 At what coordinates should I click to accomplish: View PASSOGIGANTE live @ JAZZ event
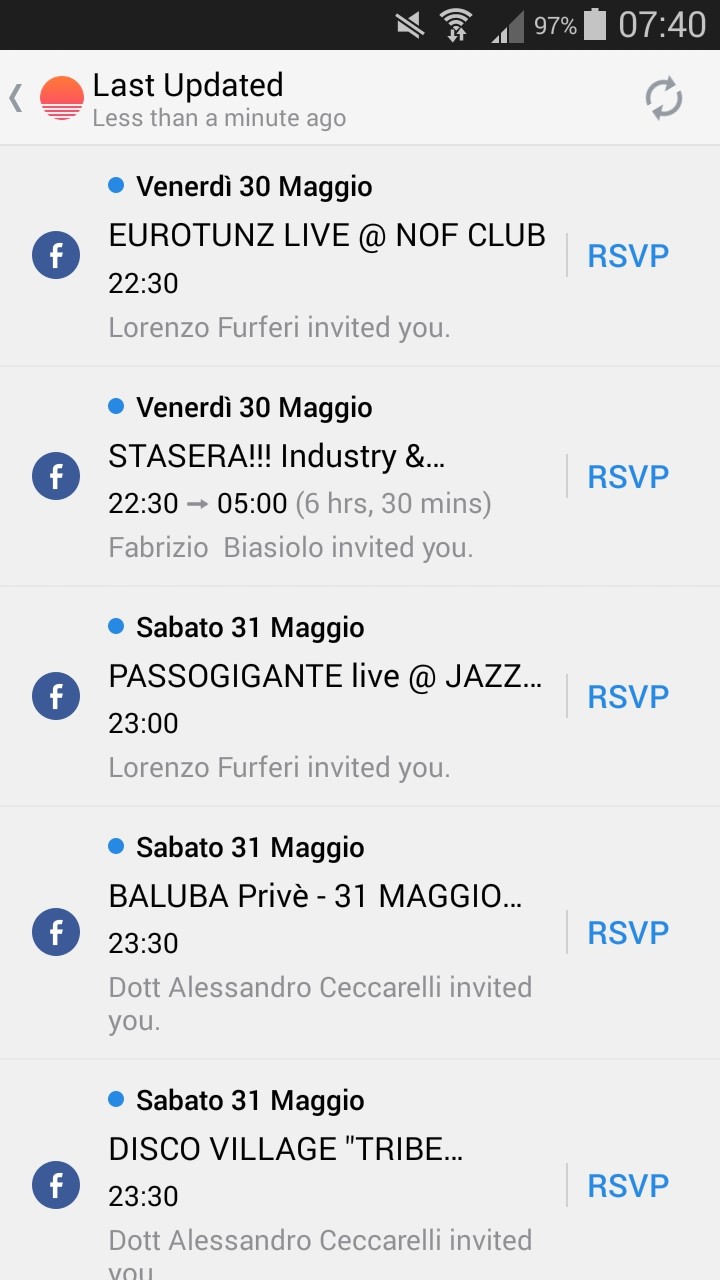pos(325,677)
